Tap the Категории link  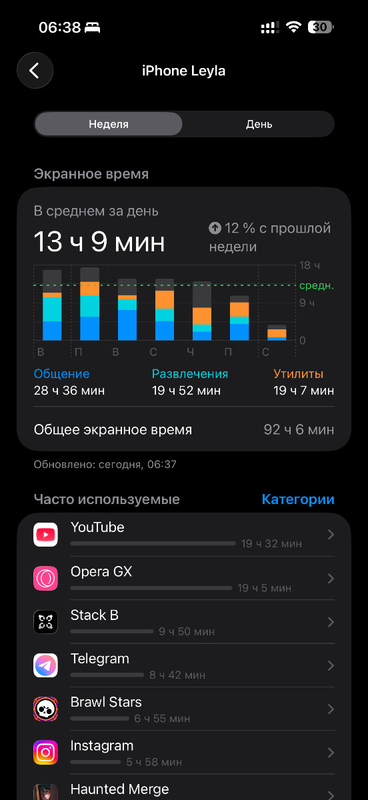[298, 499]
